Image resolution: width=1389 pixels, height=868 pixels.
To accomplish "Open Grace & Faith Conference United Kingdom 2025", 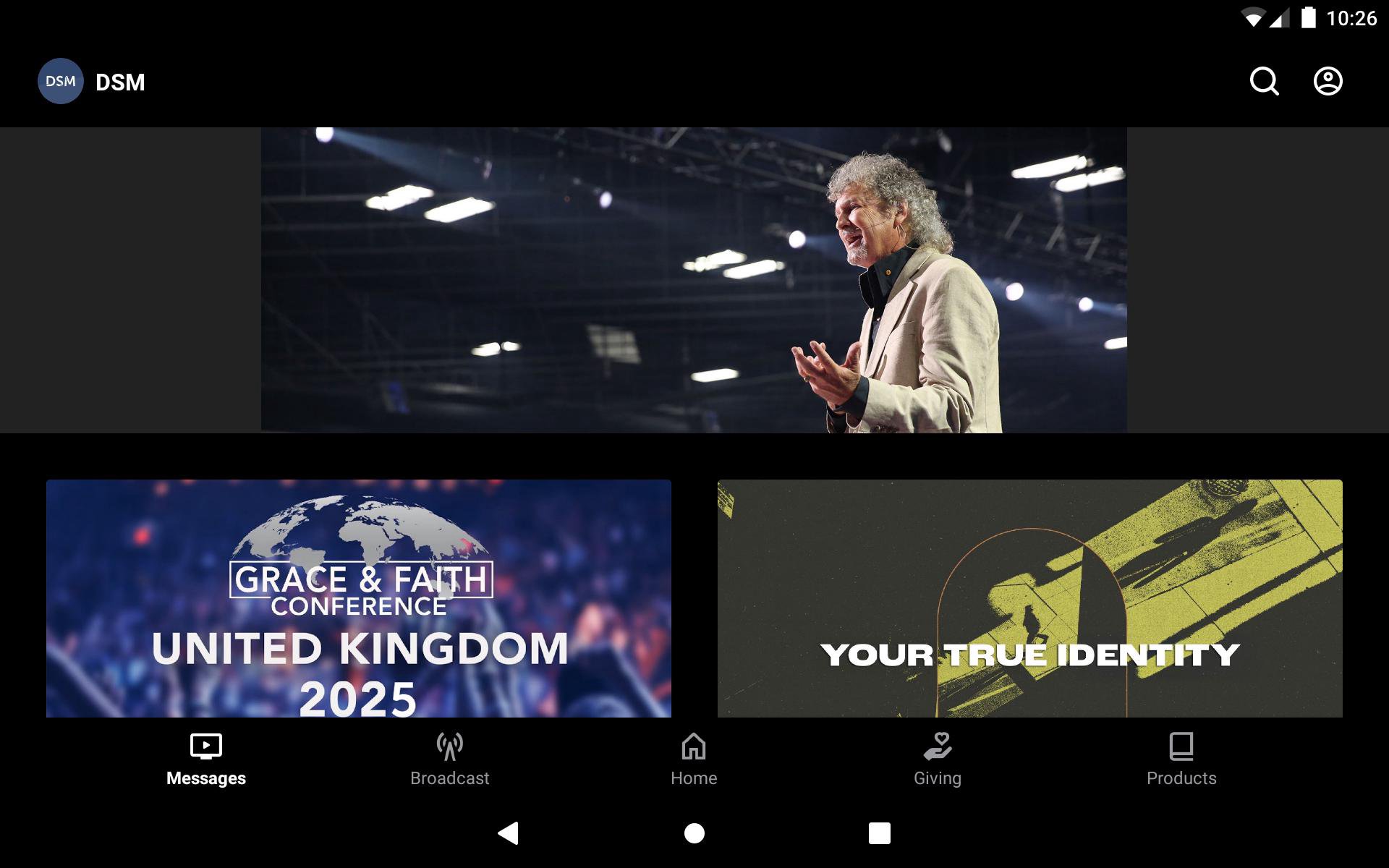I will 358,598.
